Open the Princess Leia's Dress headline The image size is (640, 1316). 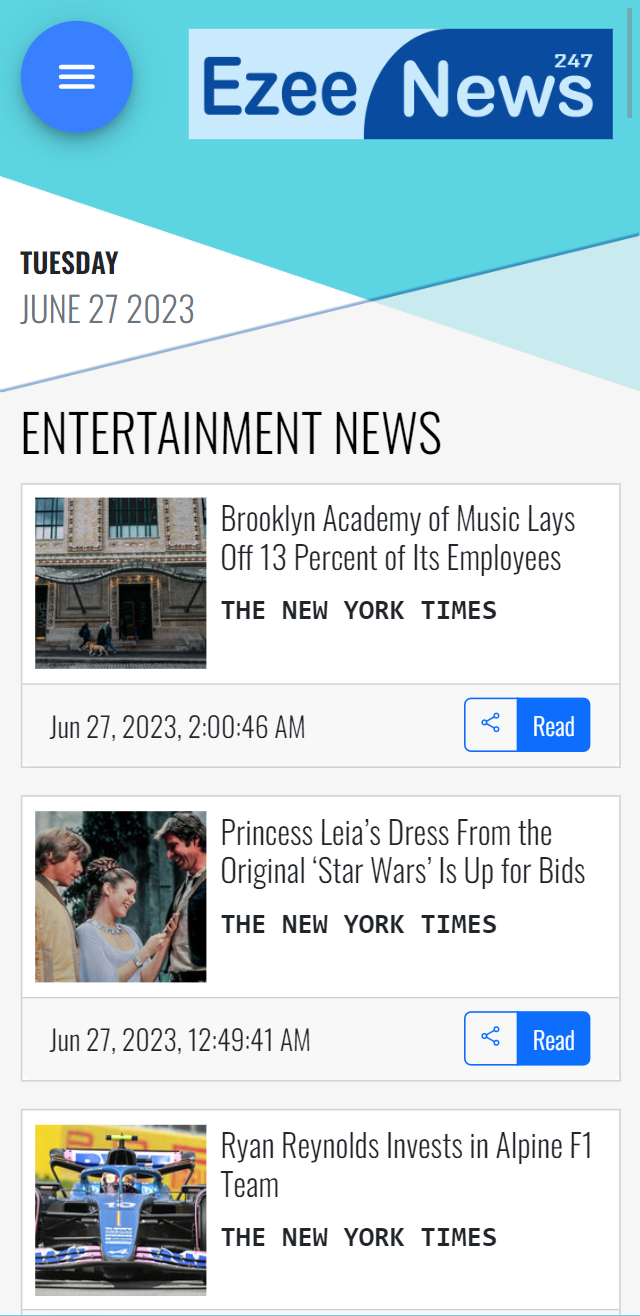click(402, 851)
